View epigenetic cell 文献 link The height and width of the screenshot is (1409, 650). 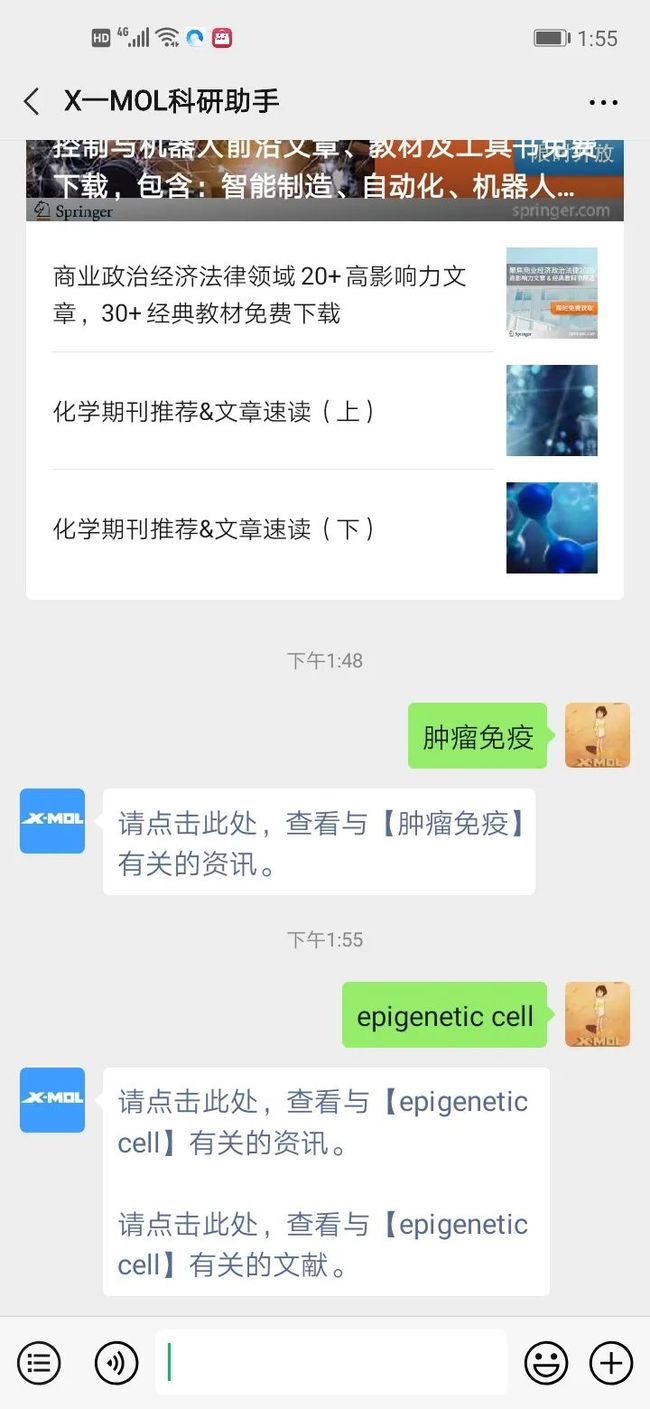click(322, 1243)
